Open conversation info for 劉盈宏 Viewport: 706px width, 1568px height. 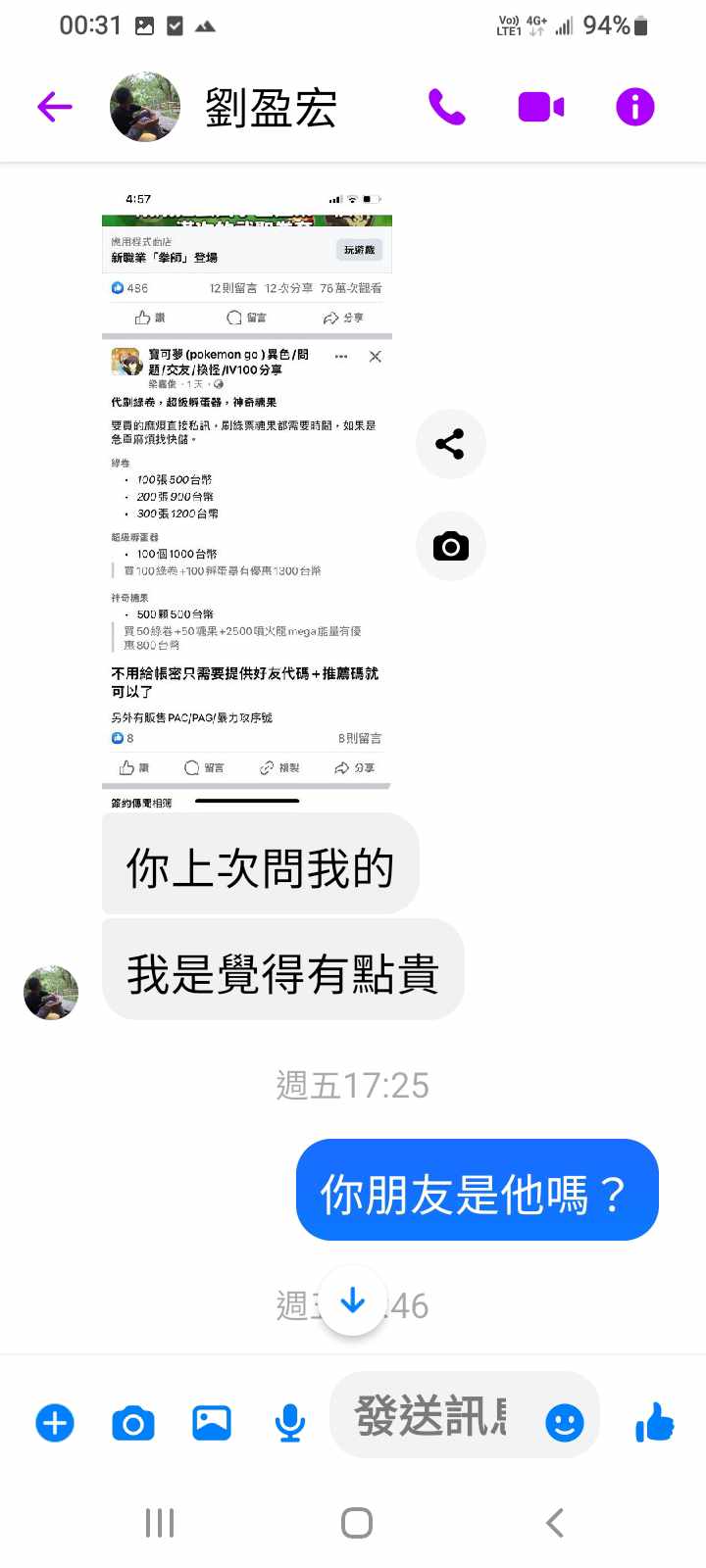pos(634,107)
